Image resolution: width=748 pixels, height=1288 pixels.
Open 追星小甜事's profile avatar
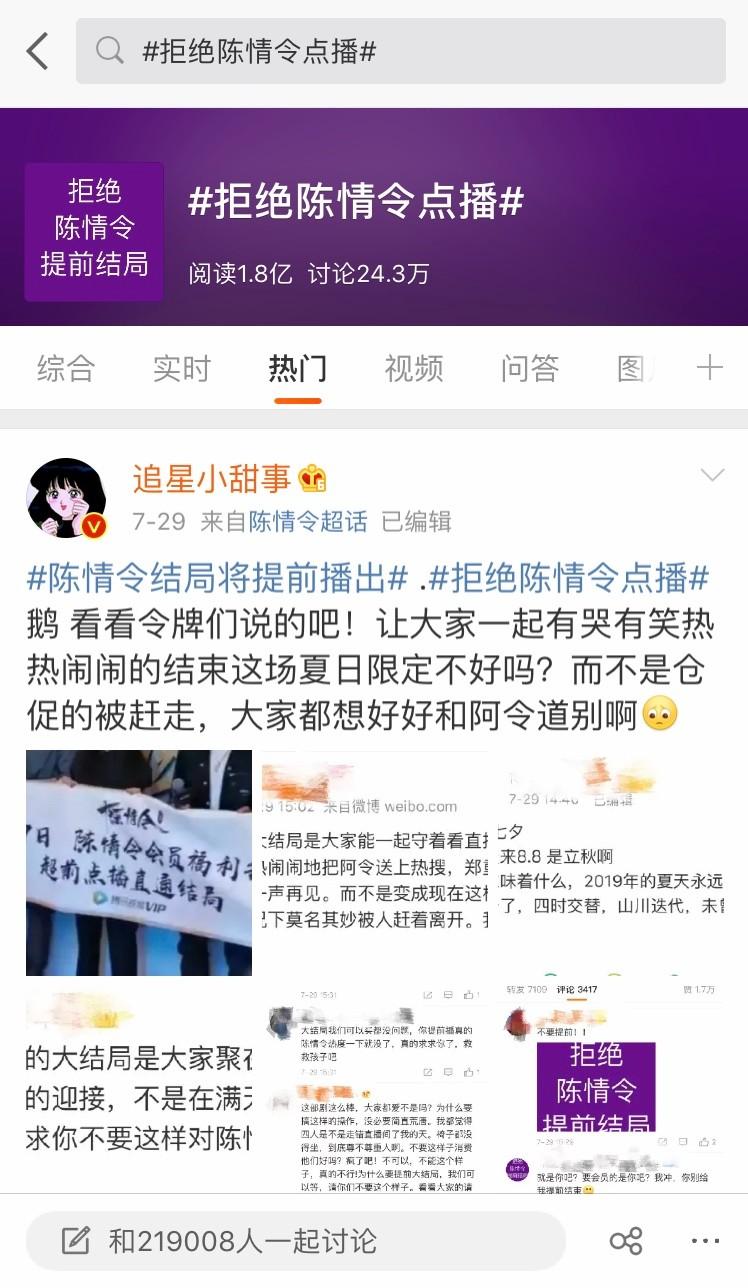(x=67, y=498)
